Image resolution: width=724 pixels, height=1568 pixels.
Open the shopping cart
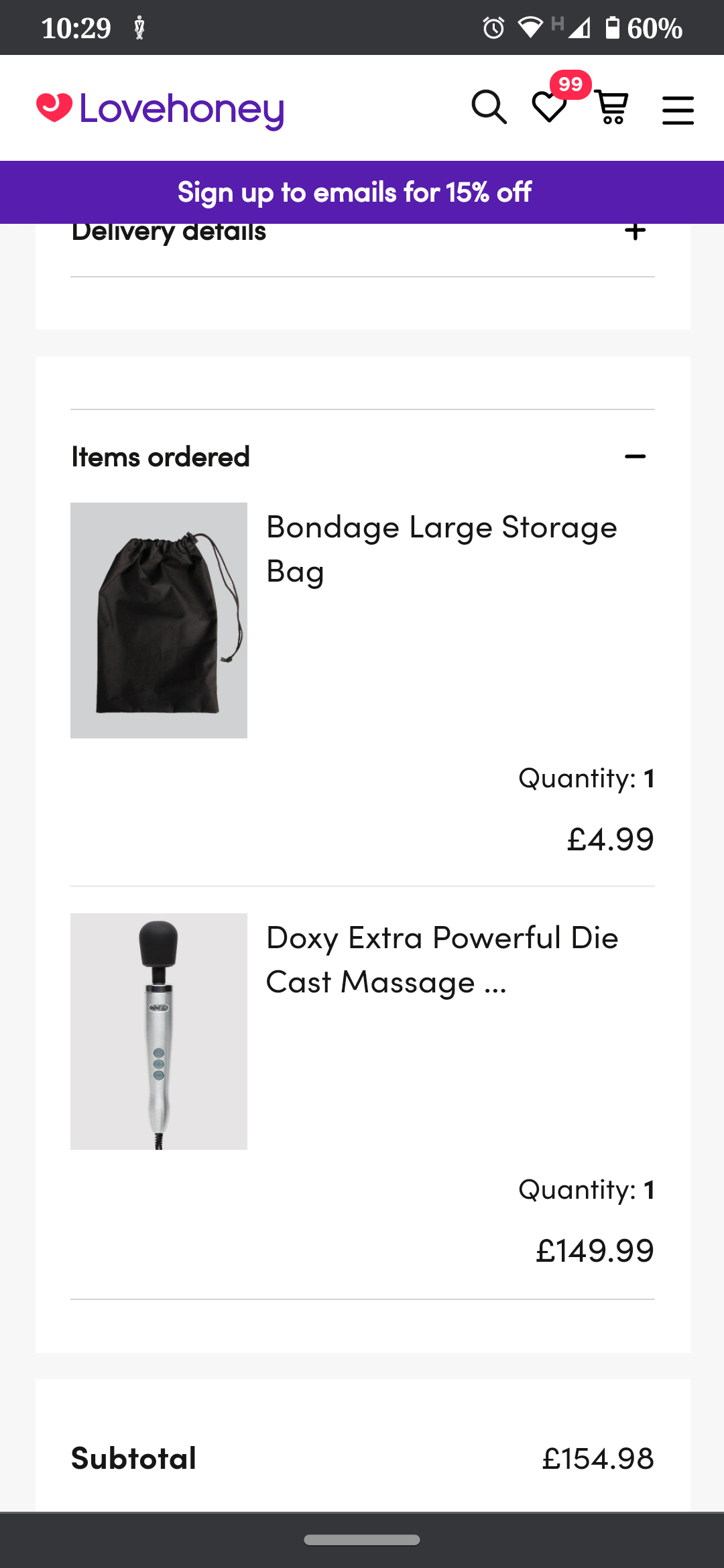(x=611, y=108)
